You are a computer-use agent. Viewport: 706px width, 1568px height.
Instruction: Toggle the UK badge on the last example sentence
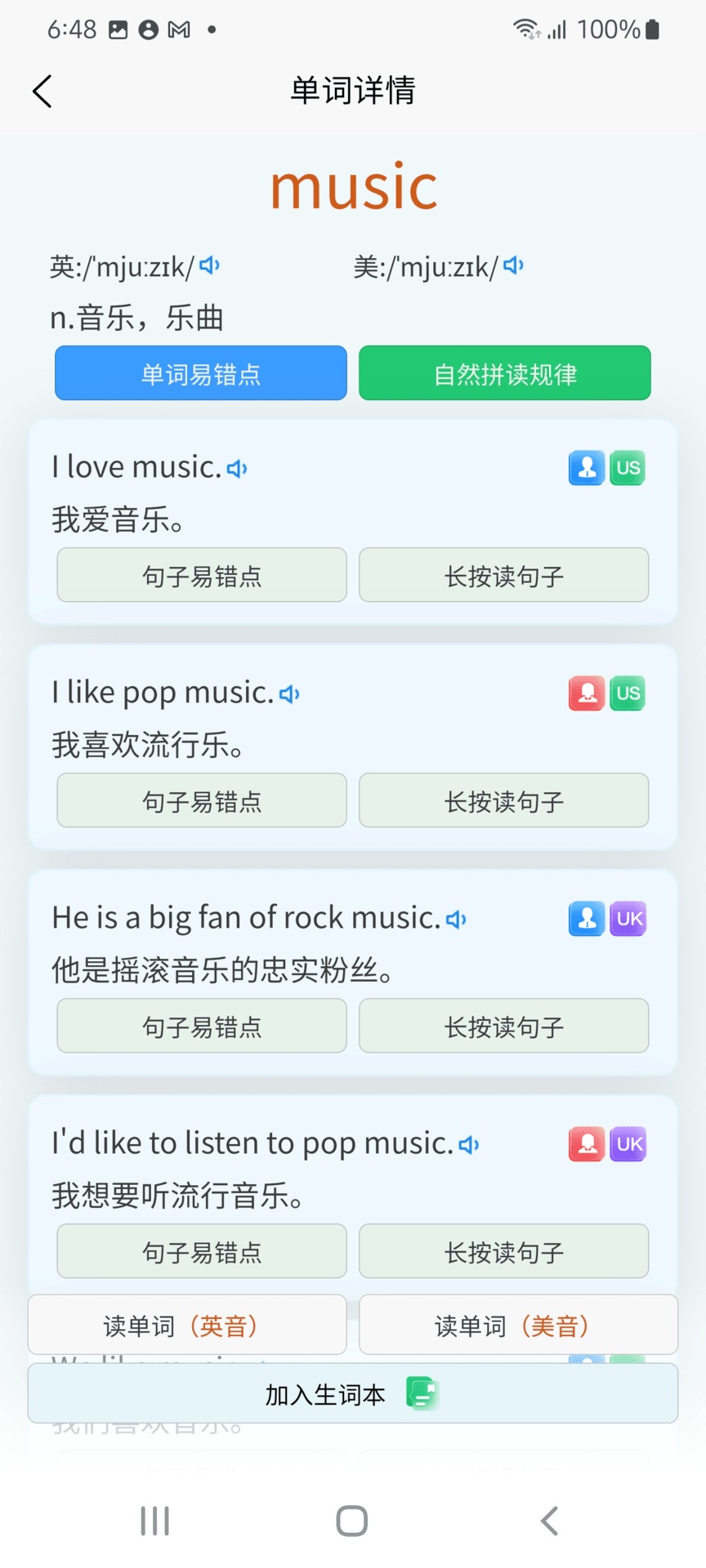point(628,1144)
